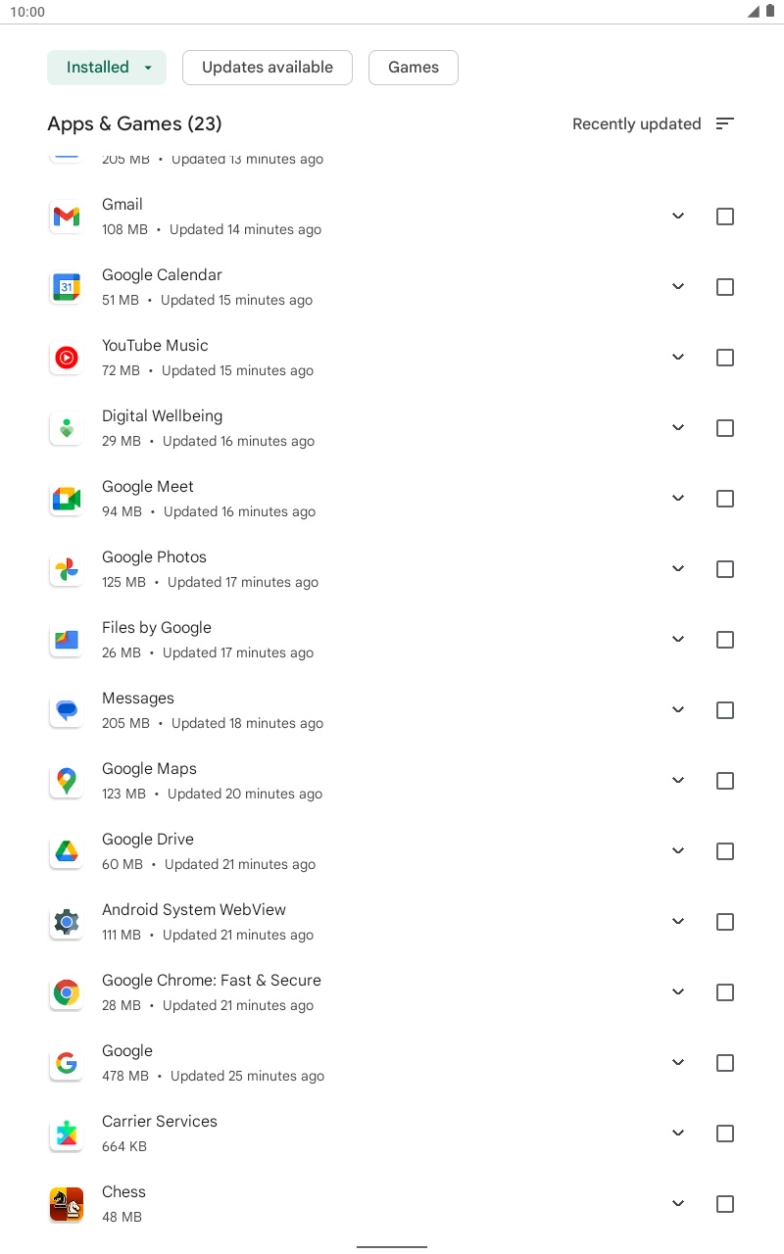Select the Google Drive icon
The height and width of the screenshot is (1254, 784).
pos(66,851)
